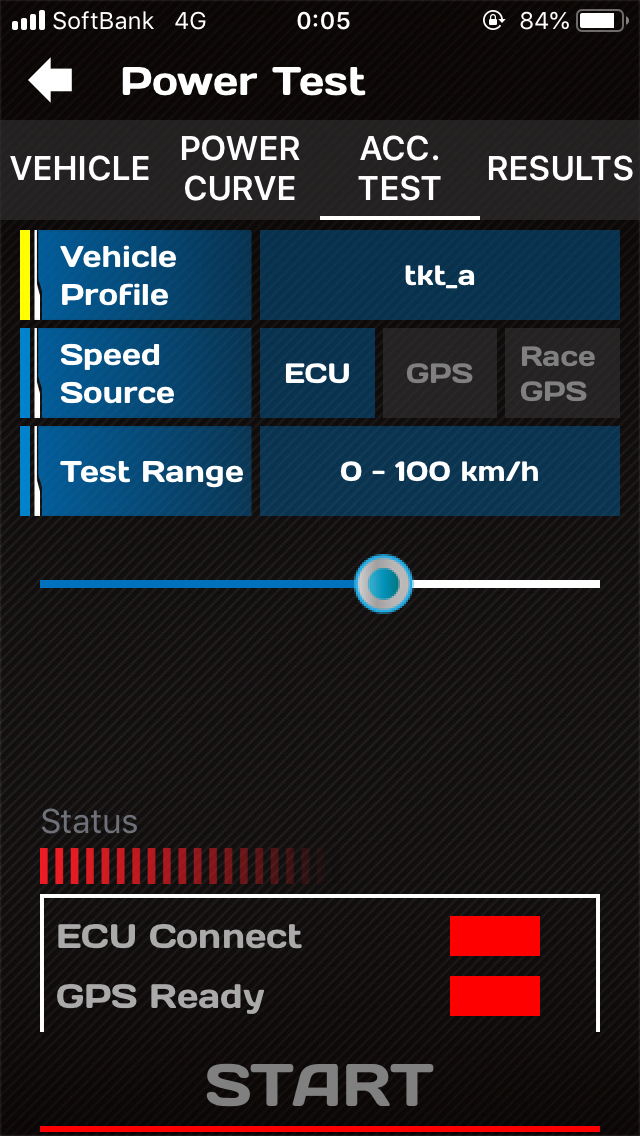Change the 0 - 100 km/h test range
The width and height of the screenshot is (640, 1136).
pos(440,471)
